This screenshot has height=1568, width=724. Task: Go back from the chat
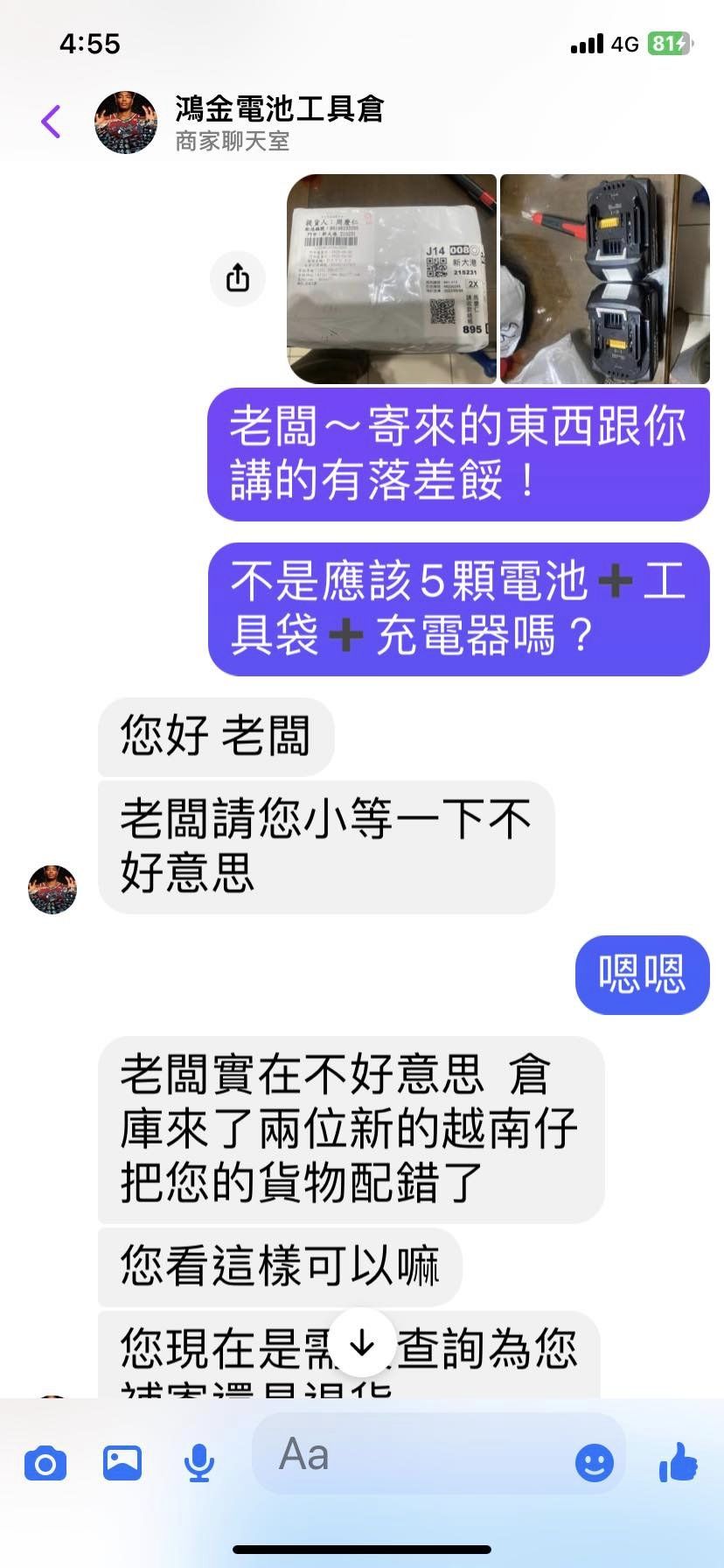pyautogui.click(x=52, y=122)
